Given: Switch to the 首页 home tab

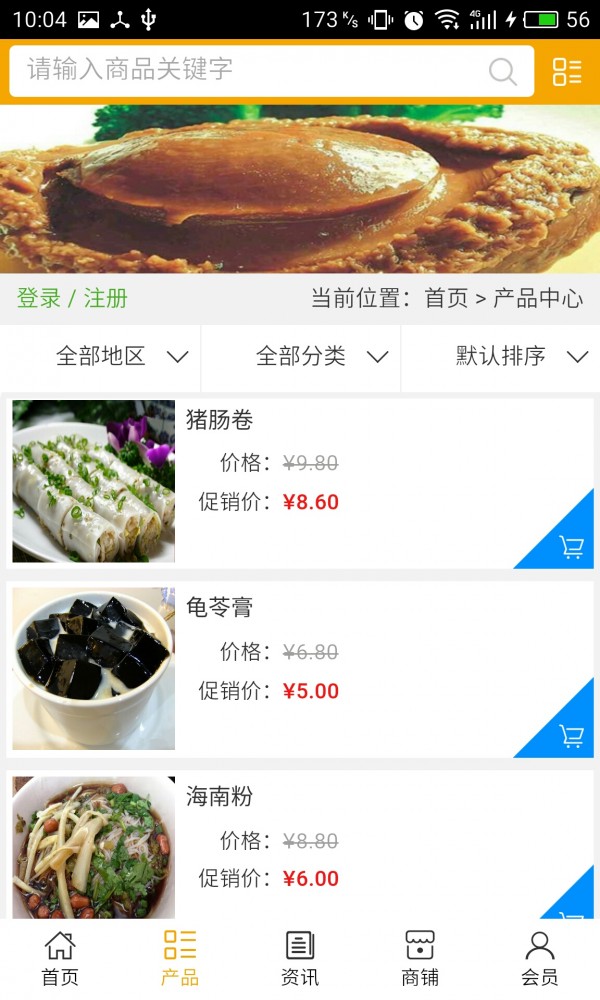Looking at the screenshot, I should (x=60, y=958).
